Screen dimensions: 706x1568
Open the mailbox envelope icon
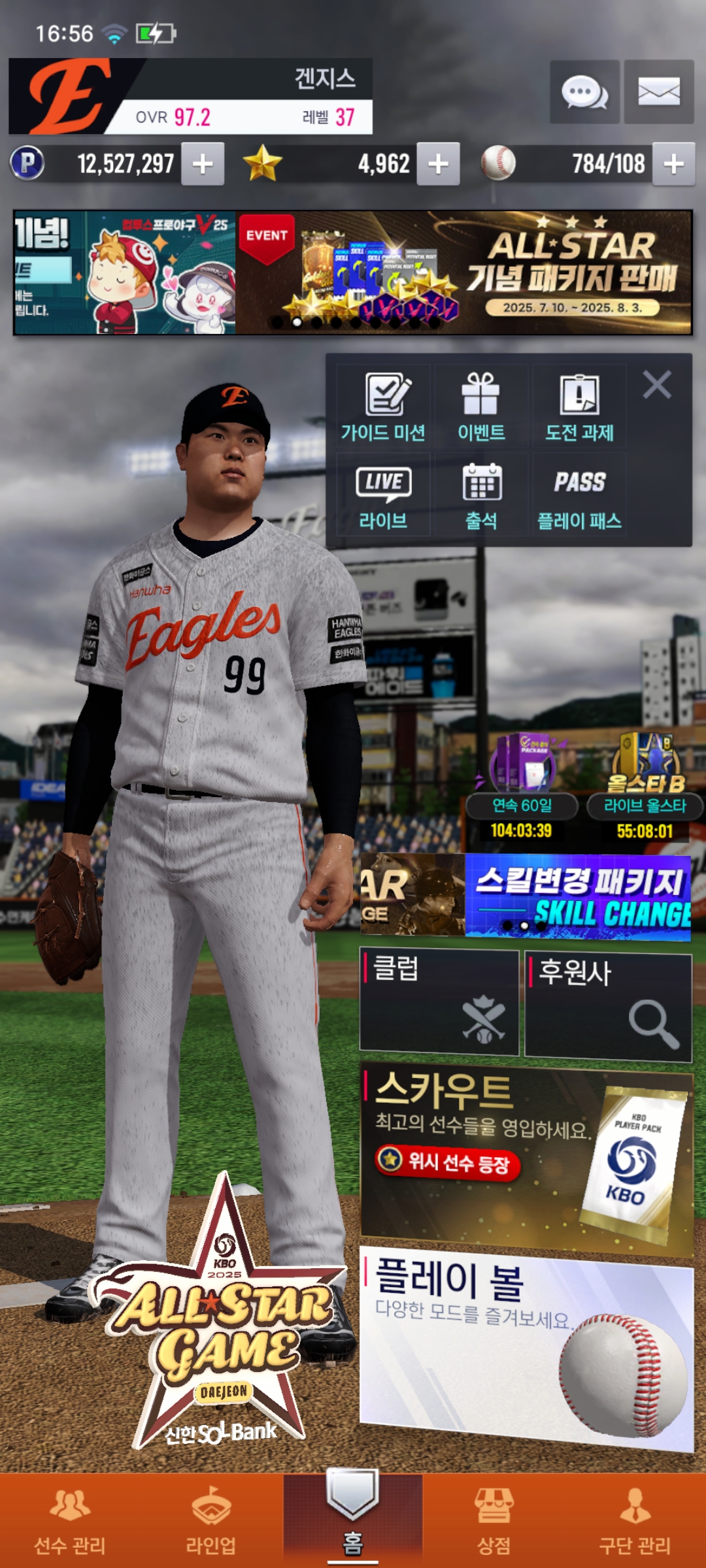click(658, 92)
